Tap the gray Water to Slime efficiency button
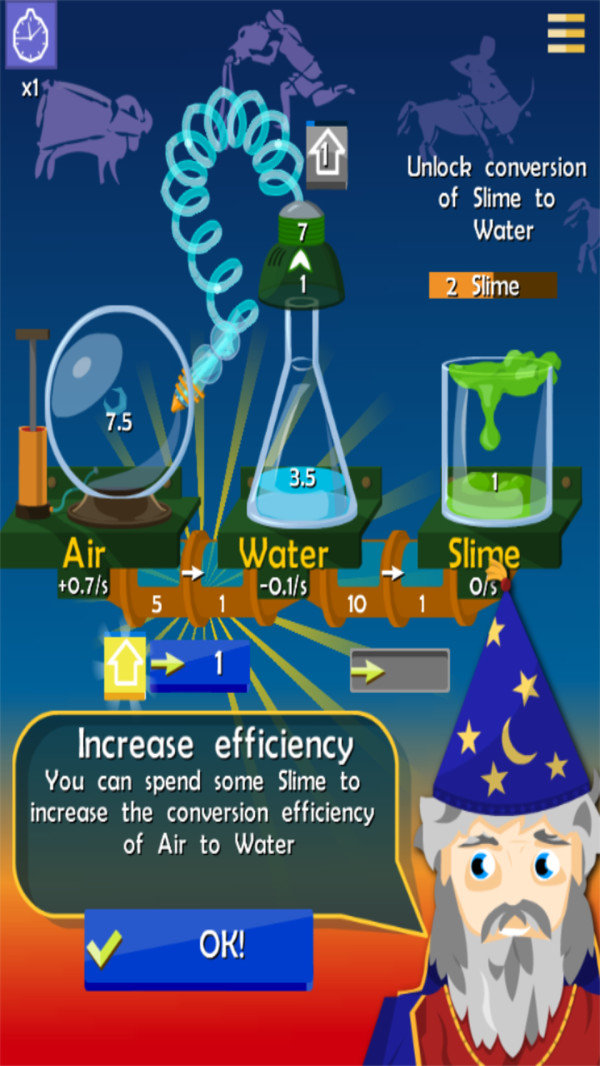 click(x=399, y=671)
